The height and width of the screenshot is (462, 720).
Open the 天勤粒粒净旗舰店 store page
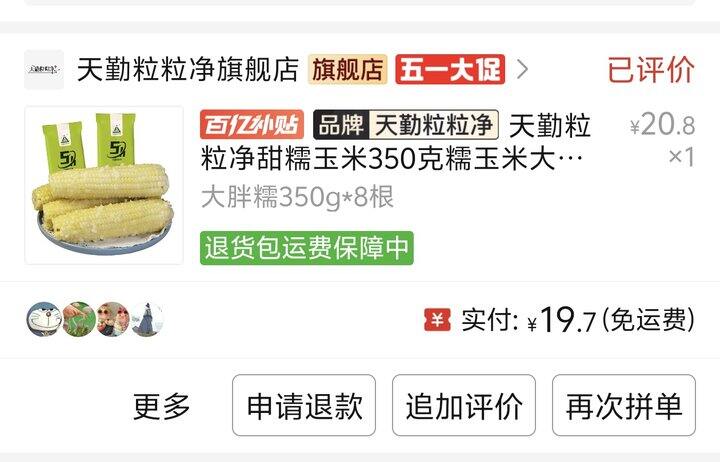pos(188,70)
